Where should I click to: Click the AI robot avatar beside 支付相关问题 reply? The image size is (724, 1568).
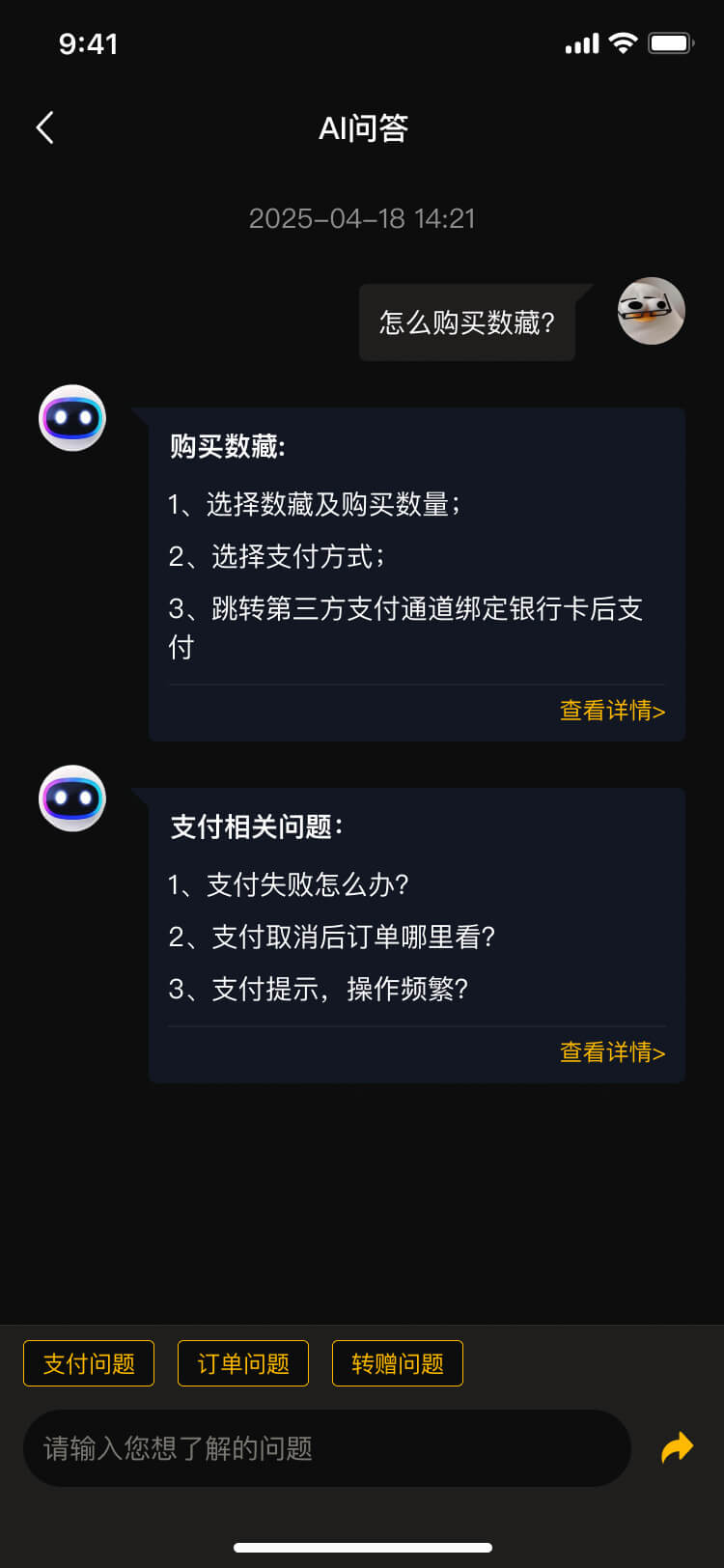(71, 799)
